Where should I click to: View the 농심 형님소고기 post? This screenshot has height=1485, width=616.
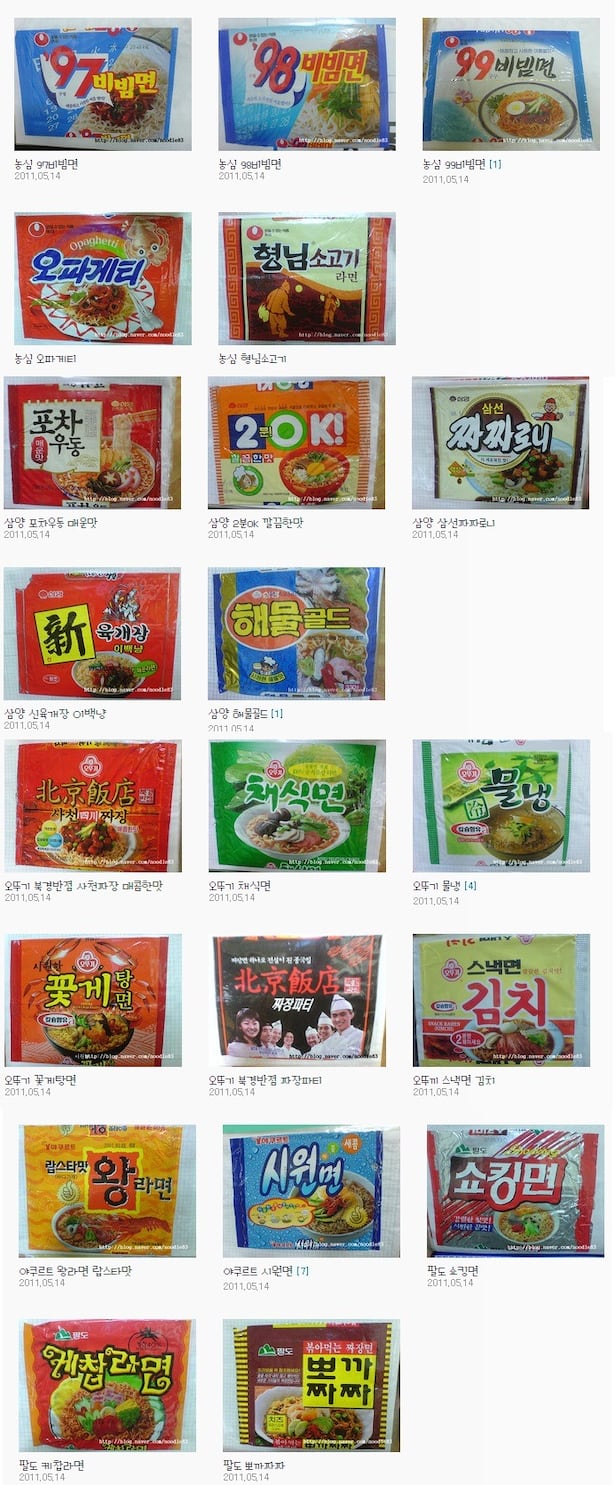click(x=306, y=278)
